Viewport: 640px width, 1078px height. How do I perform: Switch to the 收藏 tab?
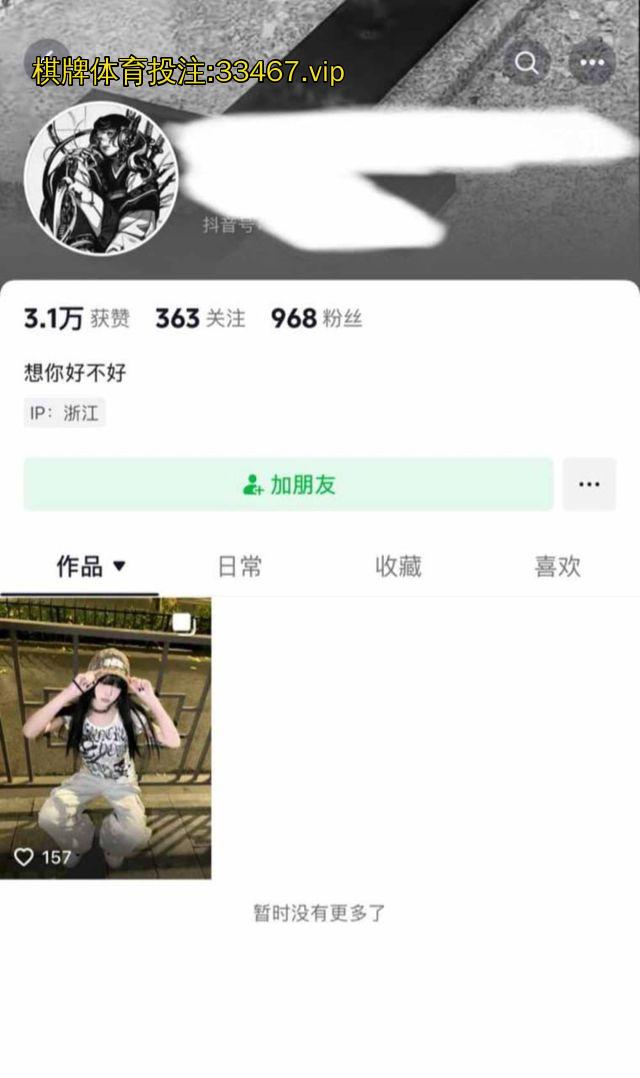(x=398, y=567)
